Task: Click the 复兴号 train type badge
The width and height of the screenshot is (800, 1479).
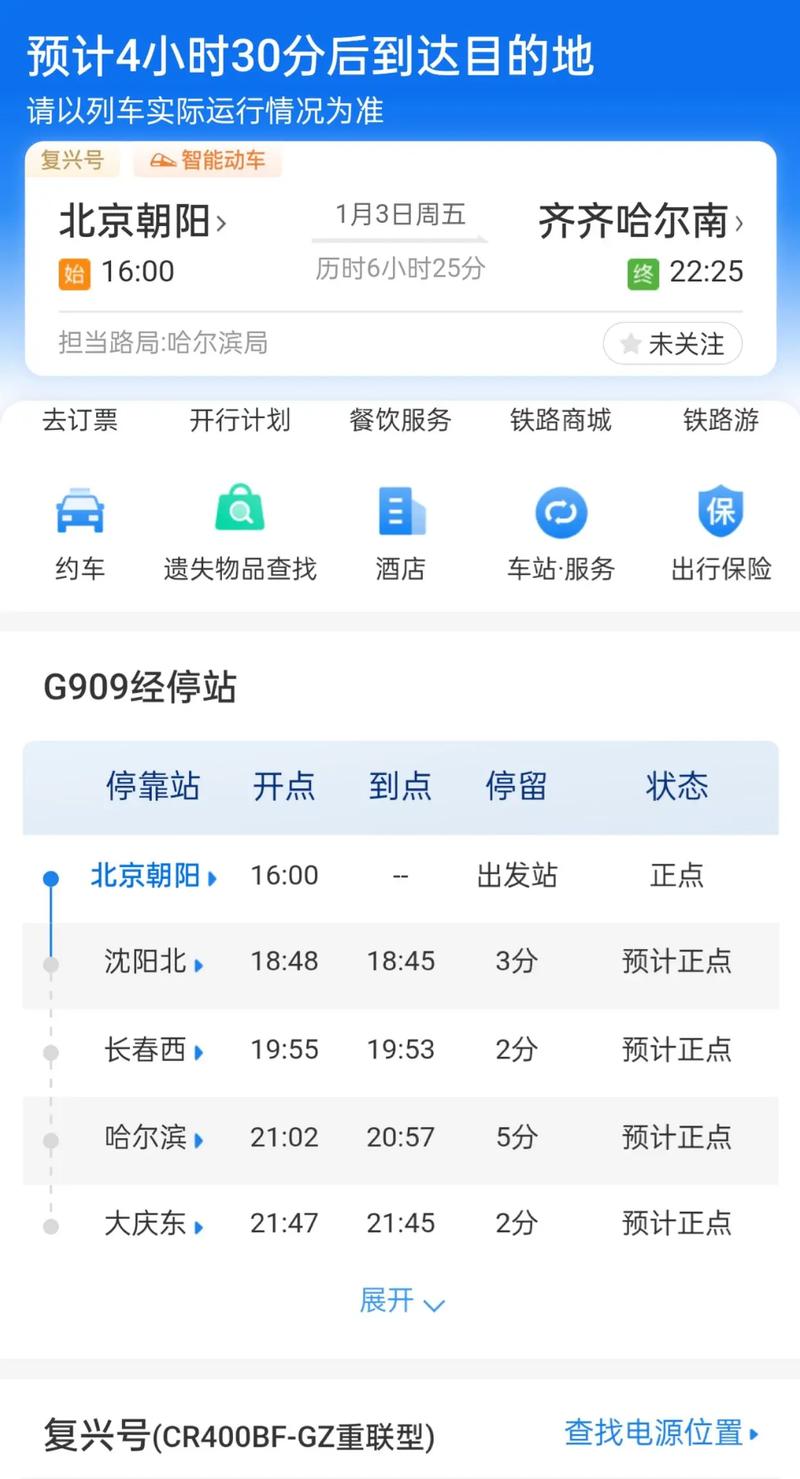Action: pos(72,161)
